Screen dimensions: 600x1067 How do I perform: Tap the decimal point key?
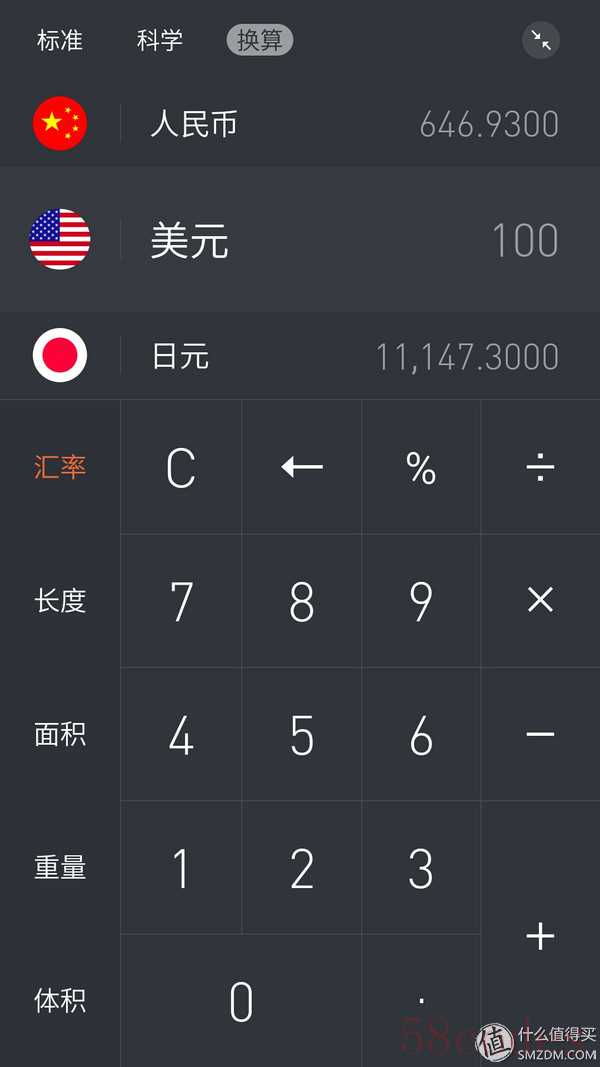click(x=421, y=1001)
